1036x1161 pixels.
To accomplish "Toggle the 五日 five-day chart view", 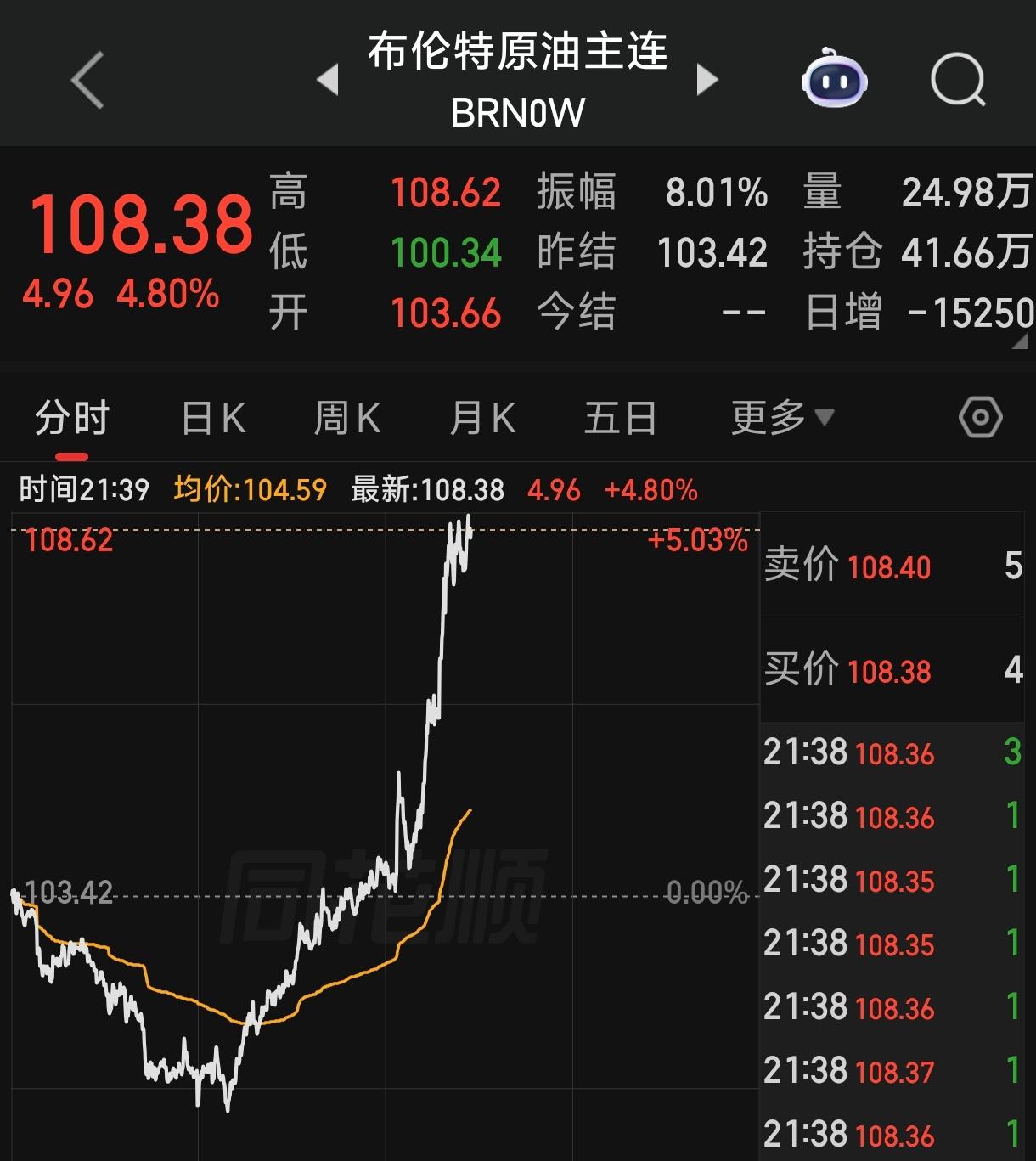I will coord(621,417).
